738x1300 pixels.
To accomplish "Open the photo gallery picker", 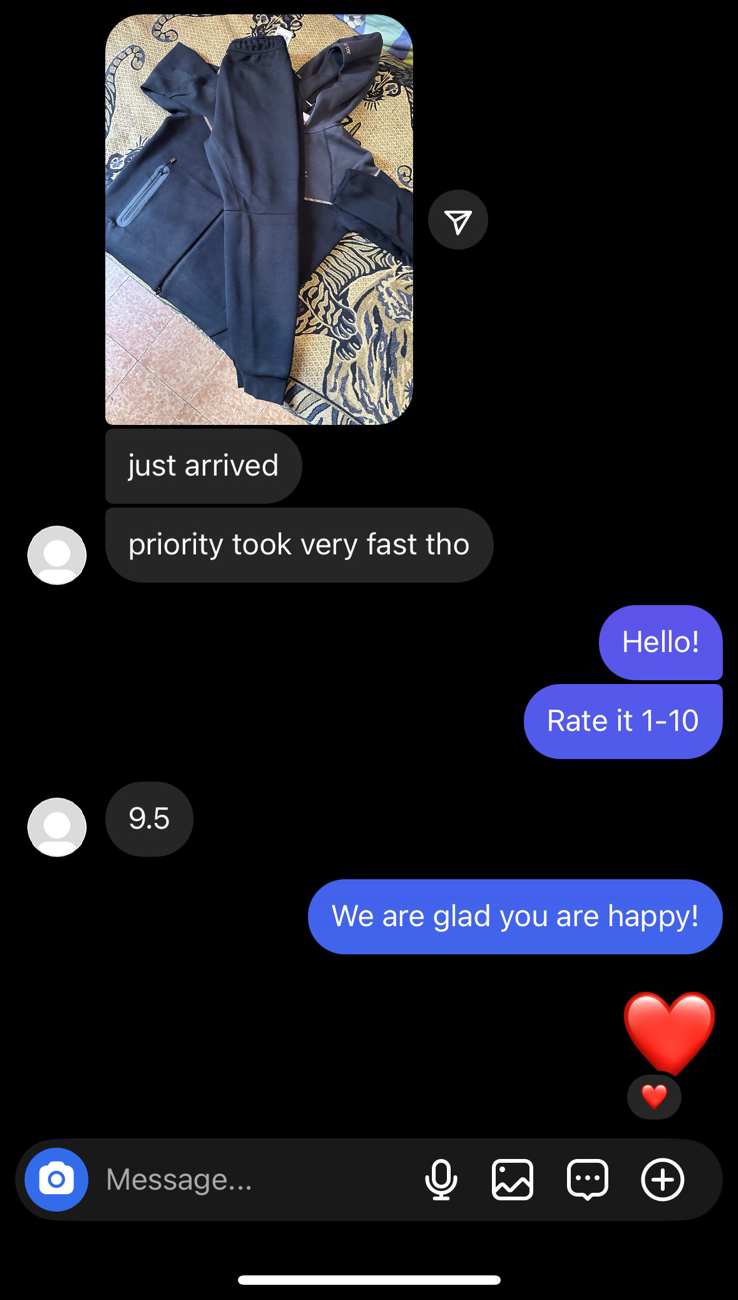I will click(512, 1180).
